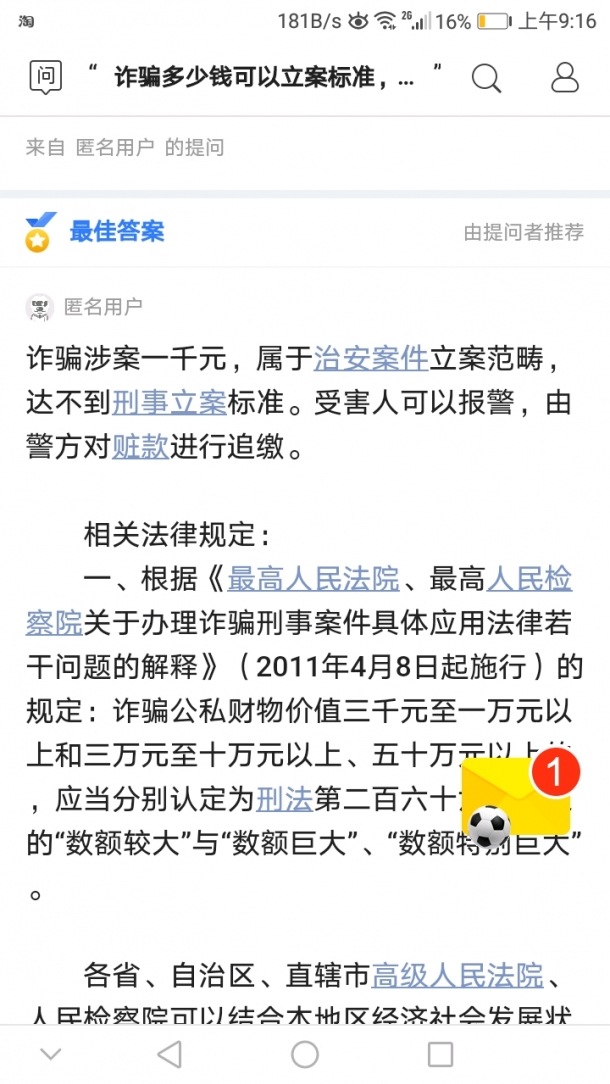Tap the title text 诈骗多少钱可以立案标准
This screenshot has width=610, height=1084.
tap(264, 77)
